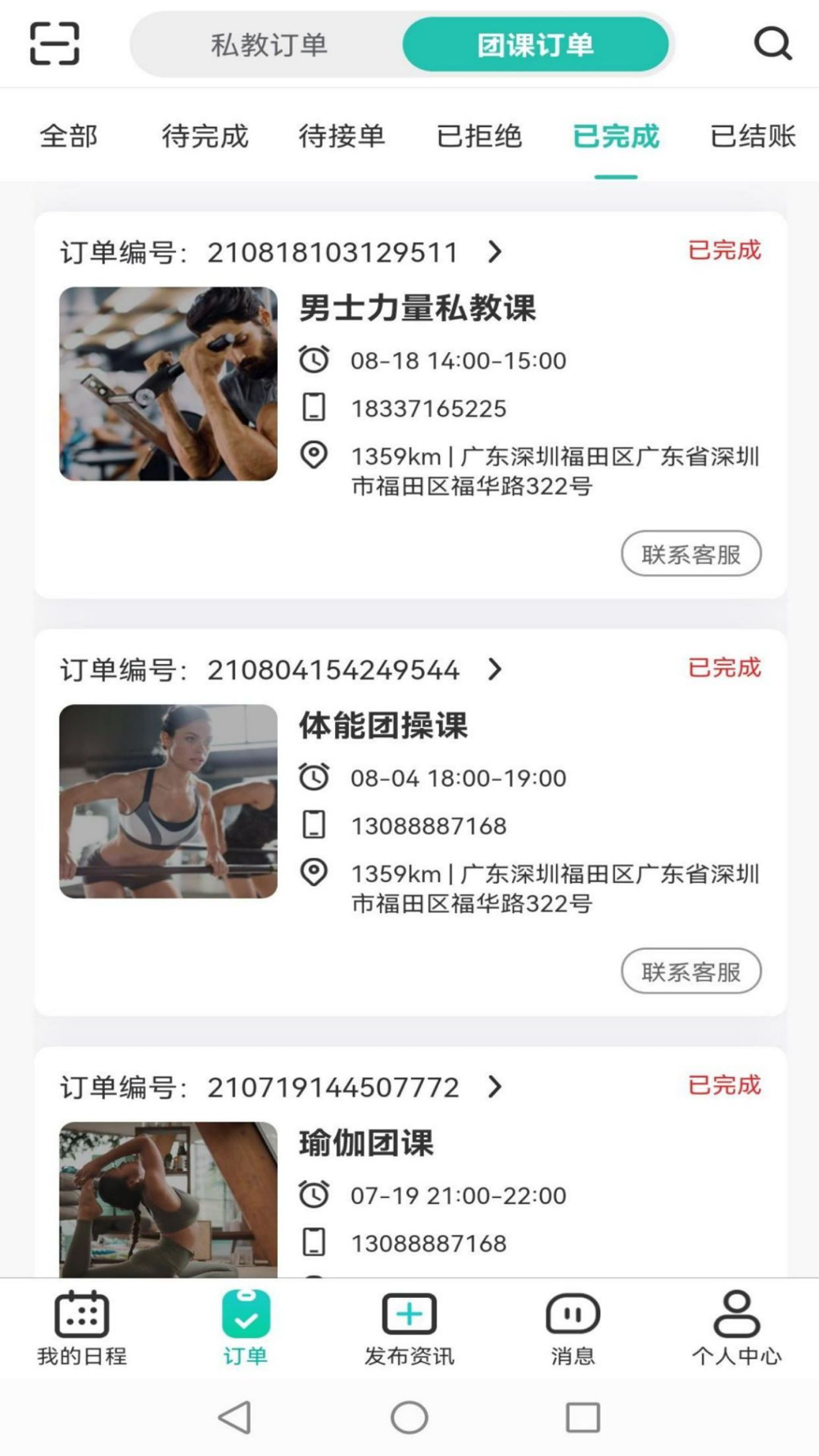Screen dimensions: 819x1456
Task: Switch to the 私教订单 segment
Action: [x=269, y=44]
